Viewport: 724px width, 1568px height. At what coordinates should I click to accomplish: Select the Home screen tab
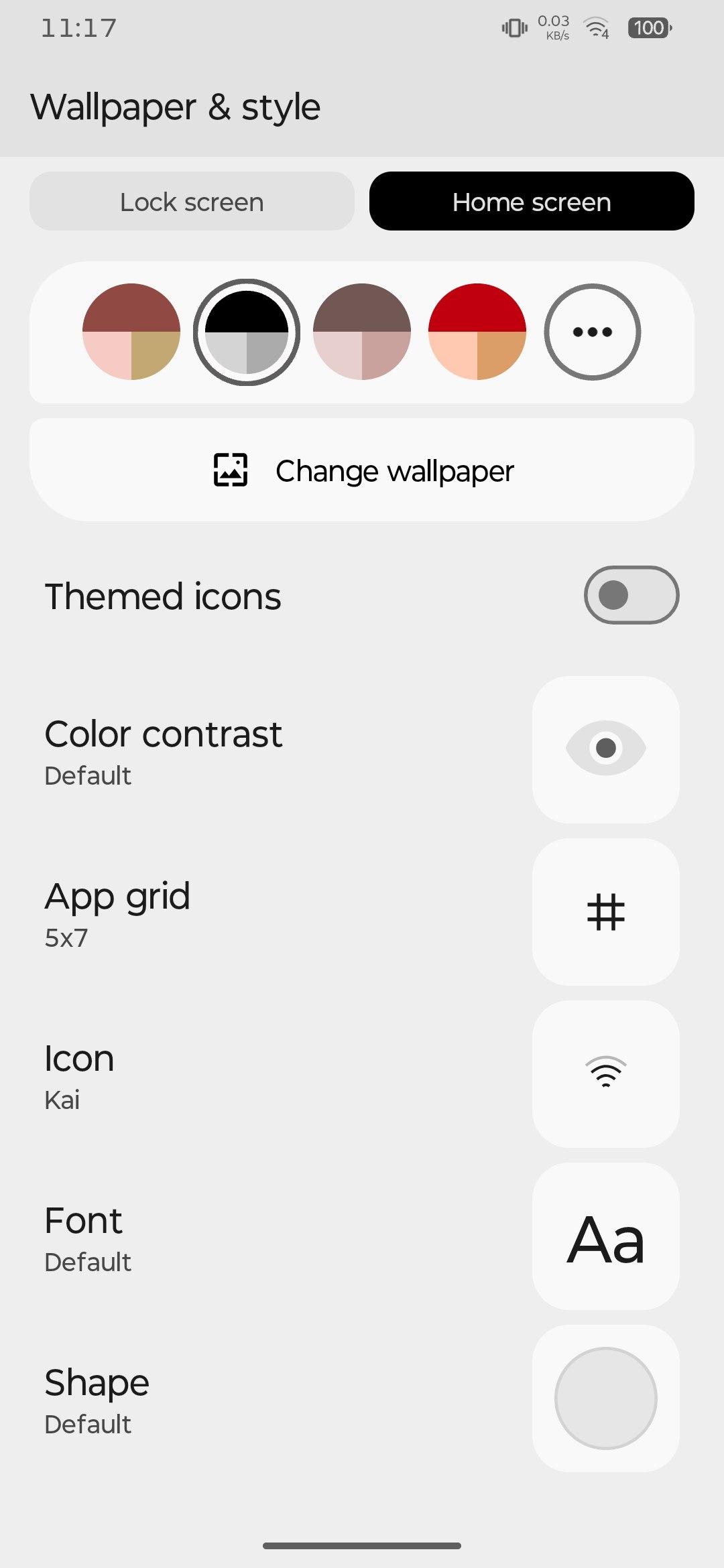click(x=532, y=201)
